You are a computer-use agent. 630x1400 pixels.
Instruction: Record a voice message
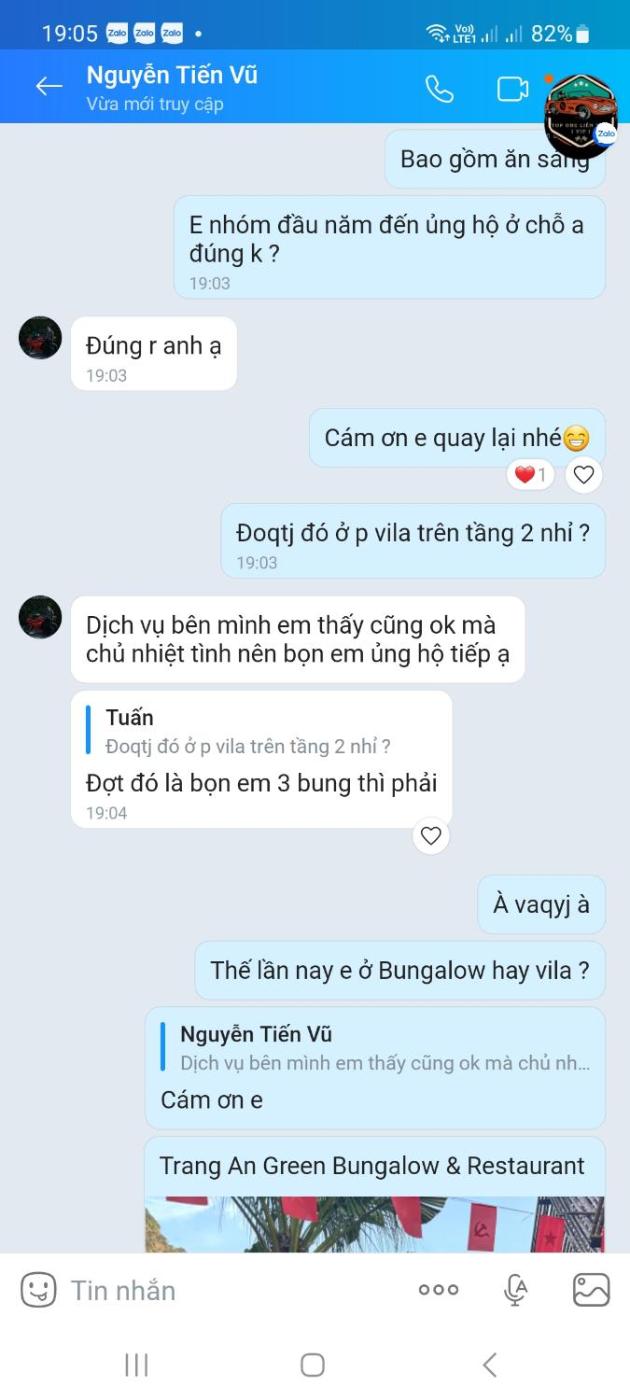click(516, 1290)
